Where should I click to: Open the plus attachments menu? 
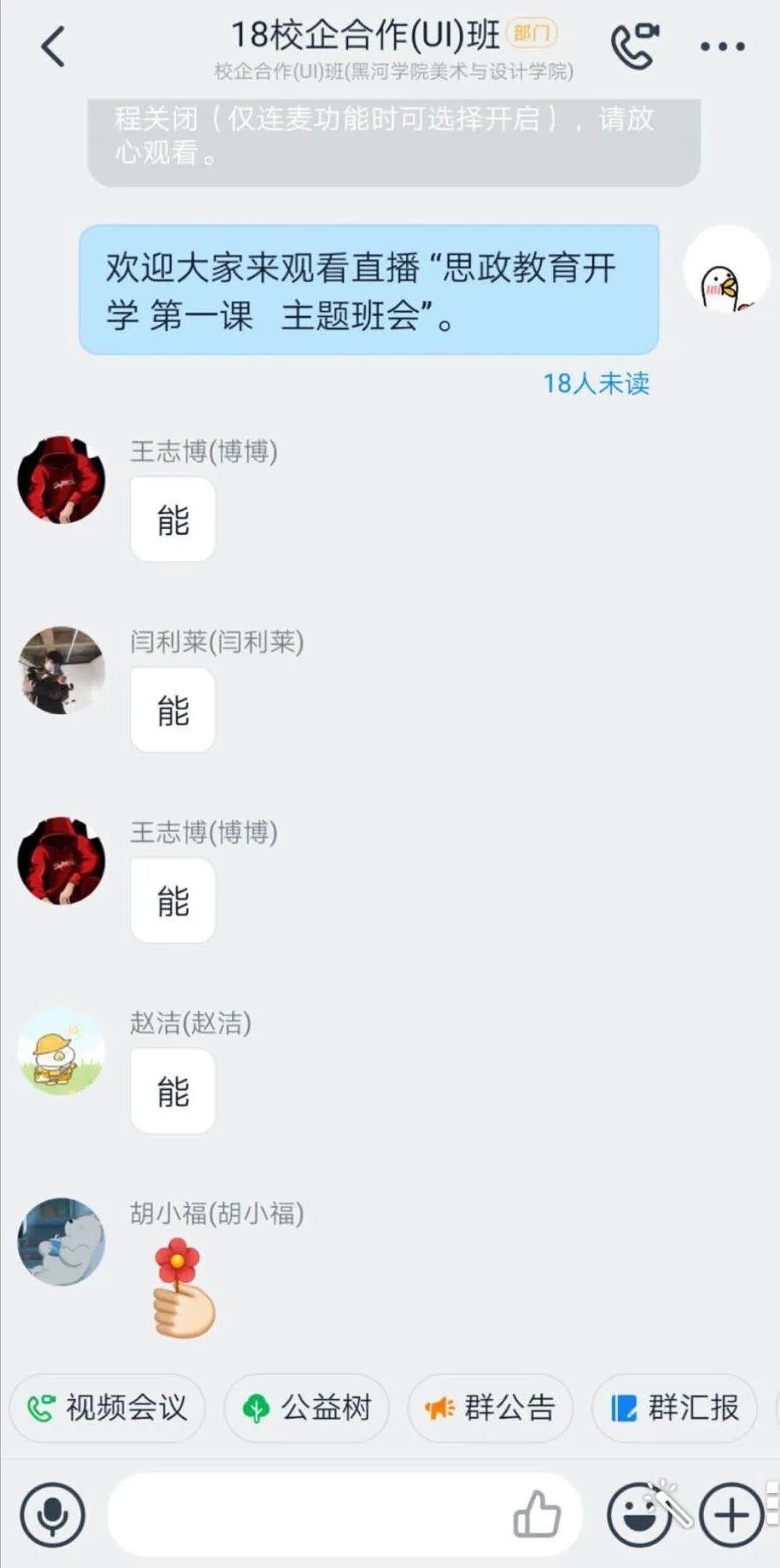(731, 1515)
